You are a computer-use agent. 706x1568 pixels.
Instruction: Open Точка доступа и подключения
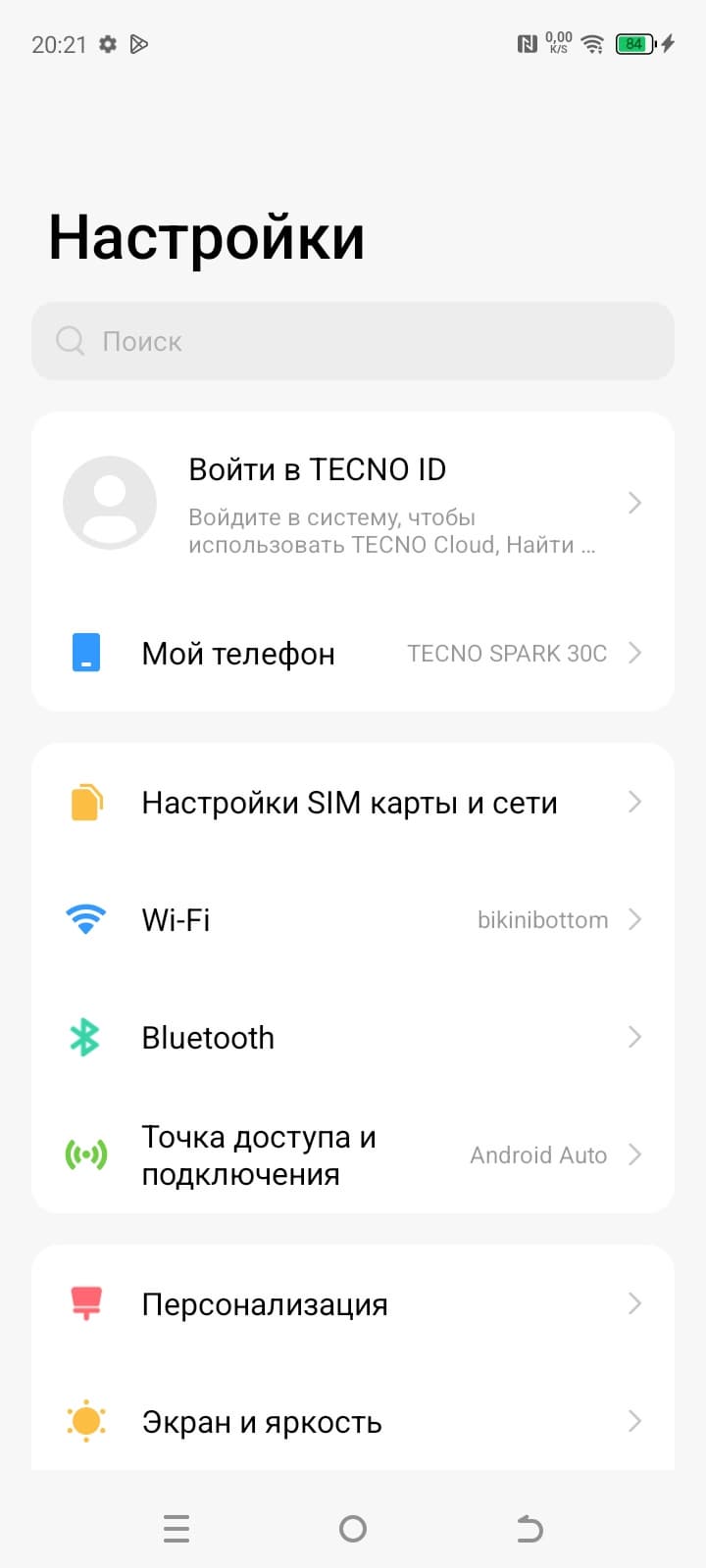[353, 1154]
